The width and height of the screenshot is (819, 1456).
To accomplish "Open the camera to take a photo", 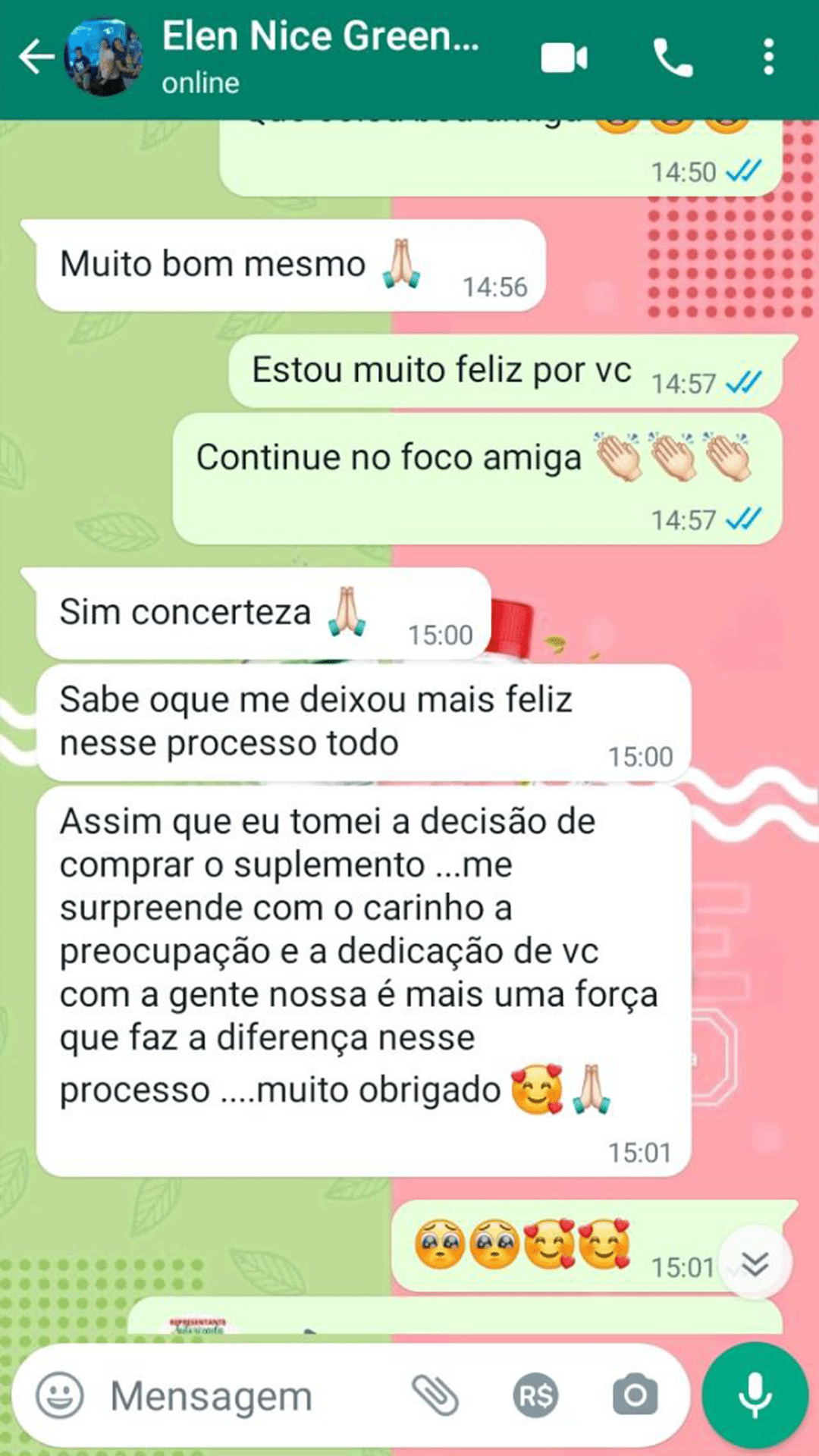I will point(635,1395).
